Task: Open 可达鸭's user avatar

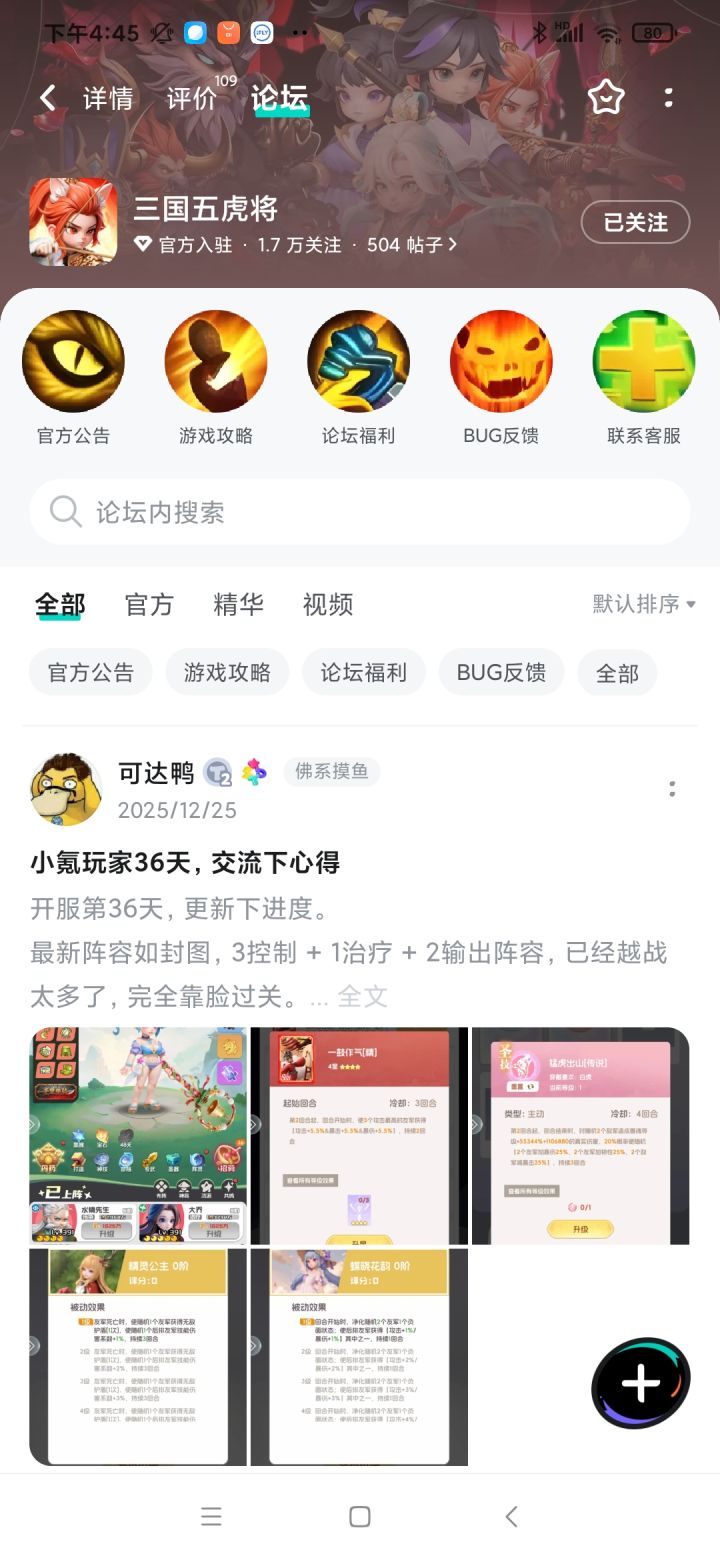Action: pyautogui.click(x=66, y=789)
